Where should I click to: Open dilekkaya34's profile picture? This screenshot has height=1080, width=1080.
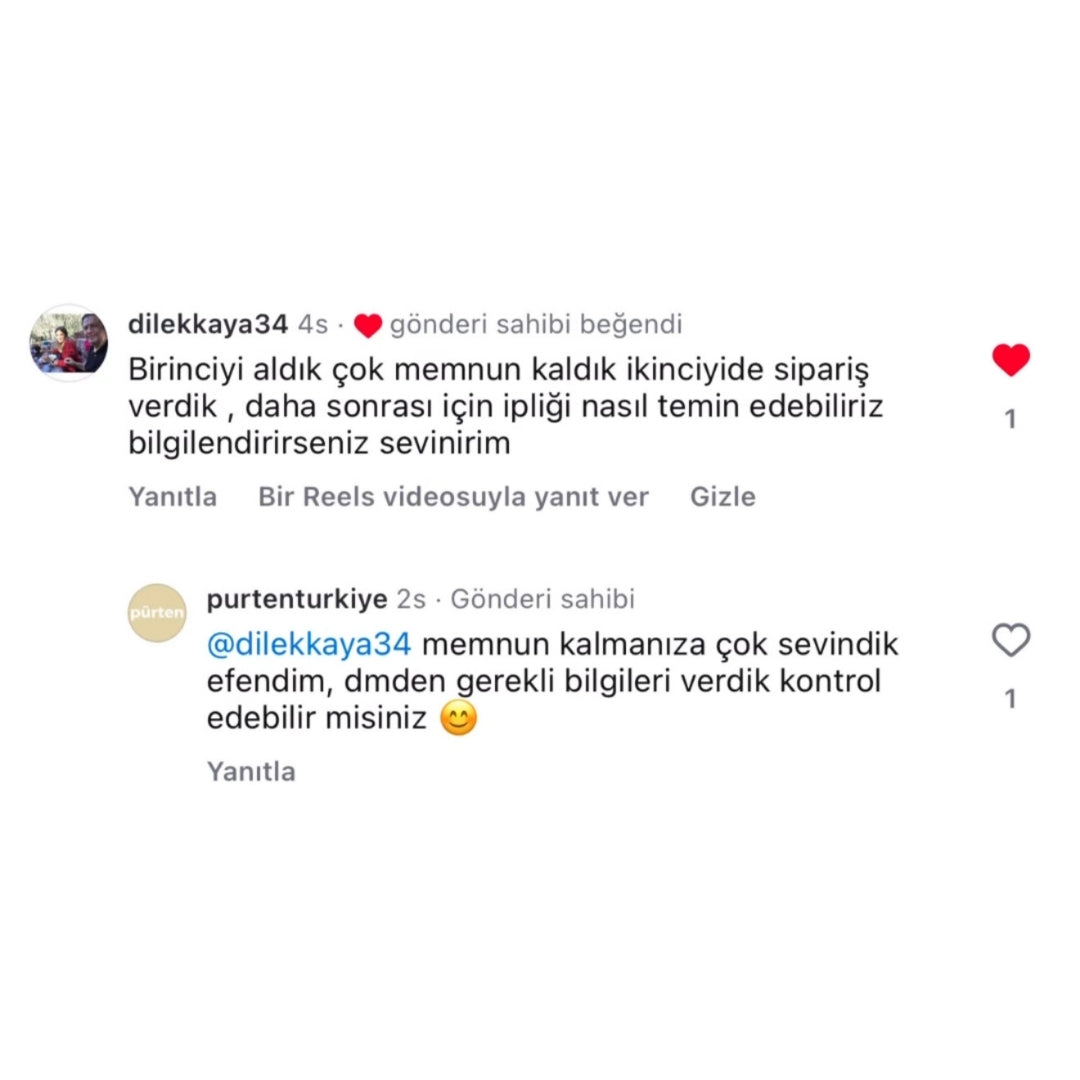[x=69, y=343]
